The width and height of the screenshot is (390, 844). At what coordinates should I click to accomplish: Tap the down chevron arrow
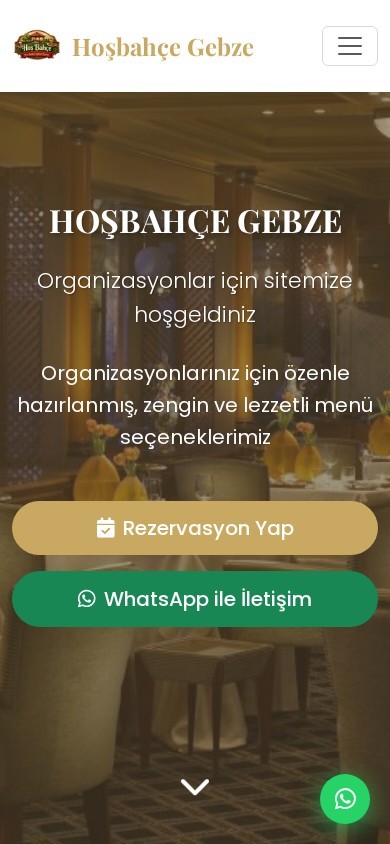click(x=195, y=787)
